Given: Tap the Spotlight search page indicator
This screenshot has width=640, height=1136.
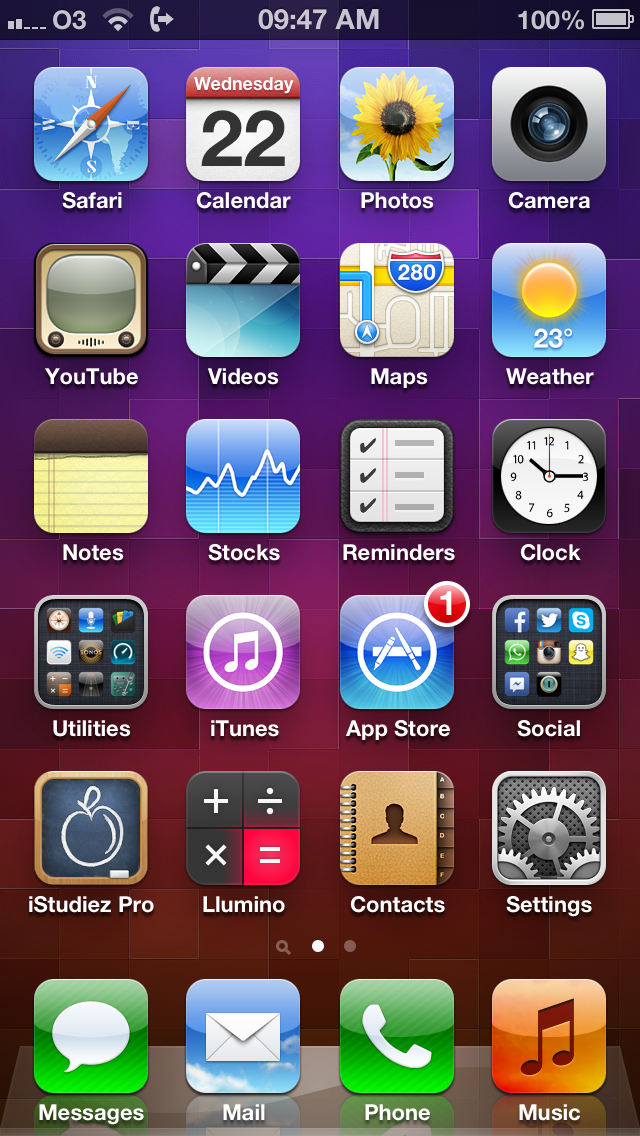Looking at the screenshot, I should (x=284, y=946).
